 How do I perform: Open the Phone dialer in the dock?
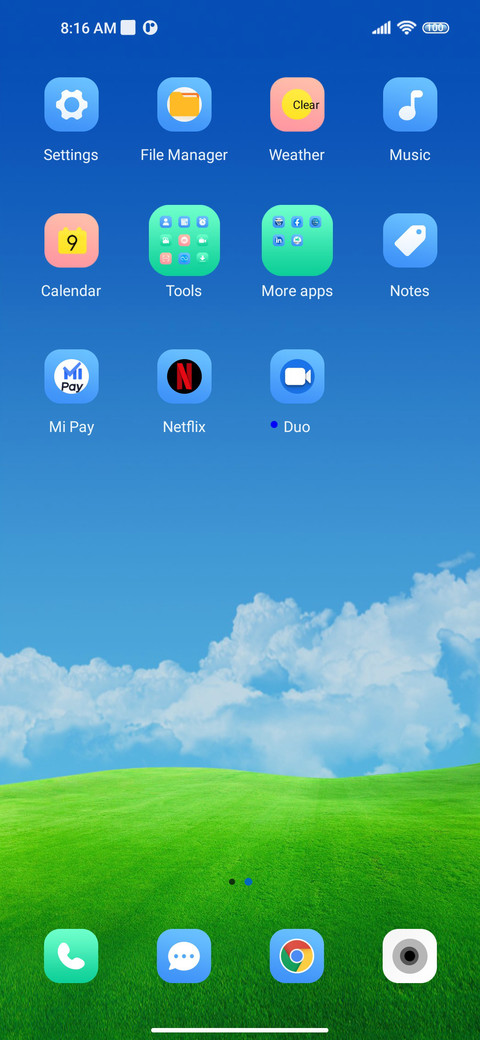(x=71, y=956)
